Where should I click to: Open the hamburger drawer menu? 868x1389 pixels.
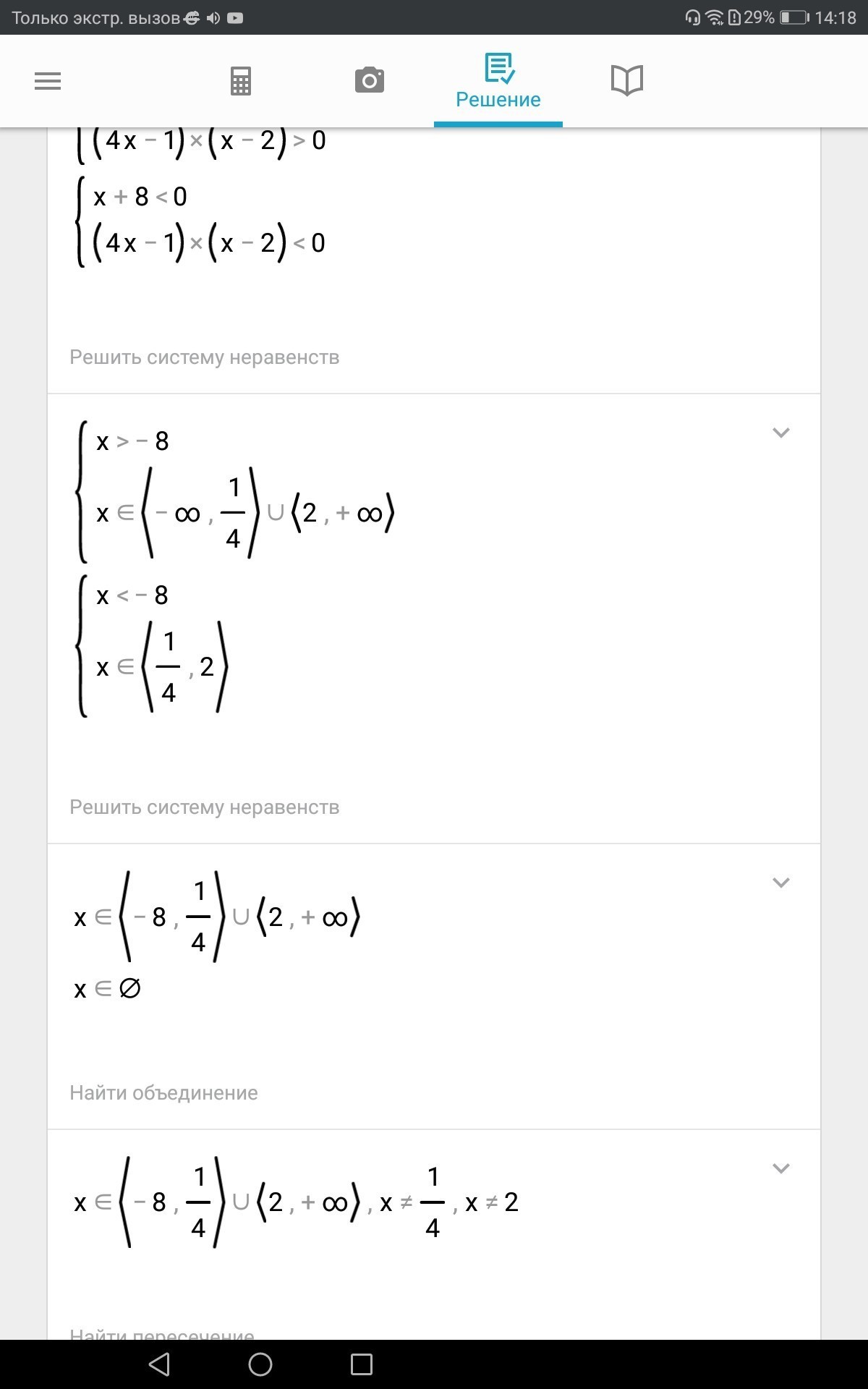(48, 81)
